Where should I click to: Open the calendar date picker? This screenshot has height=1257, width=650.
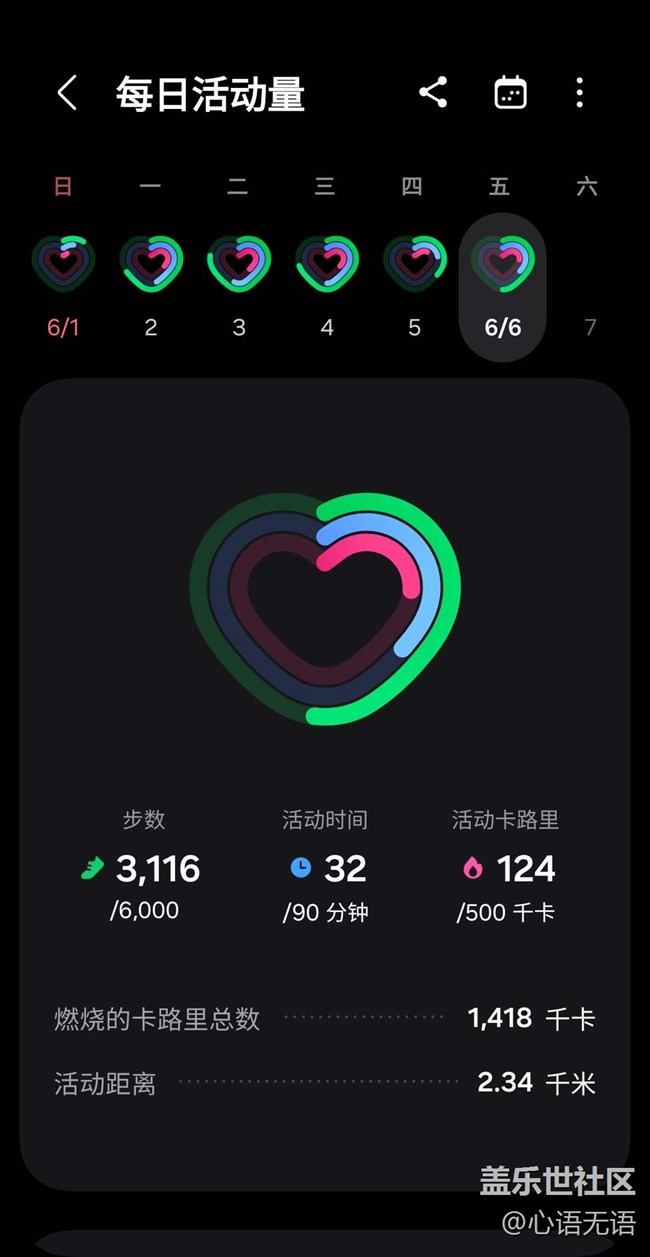tap(510, 93)
